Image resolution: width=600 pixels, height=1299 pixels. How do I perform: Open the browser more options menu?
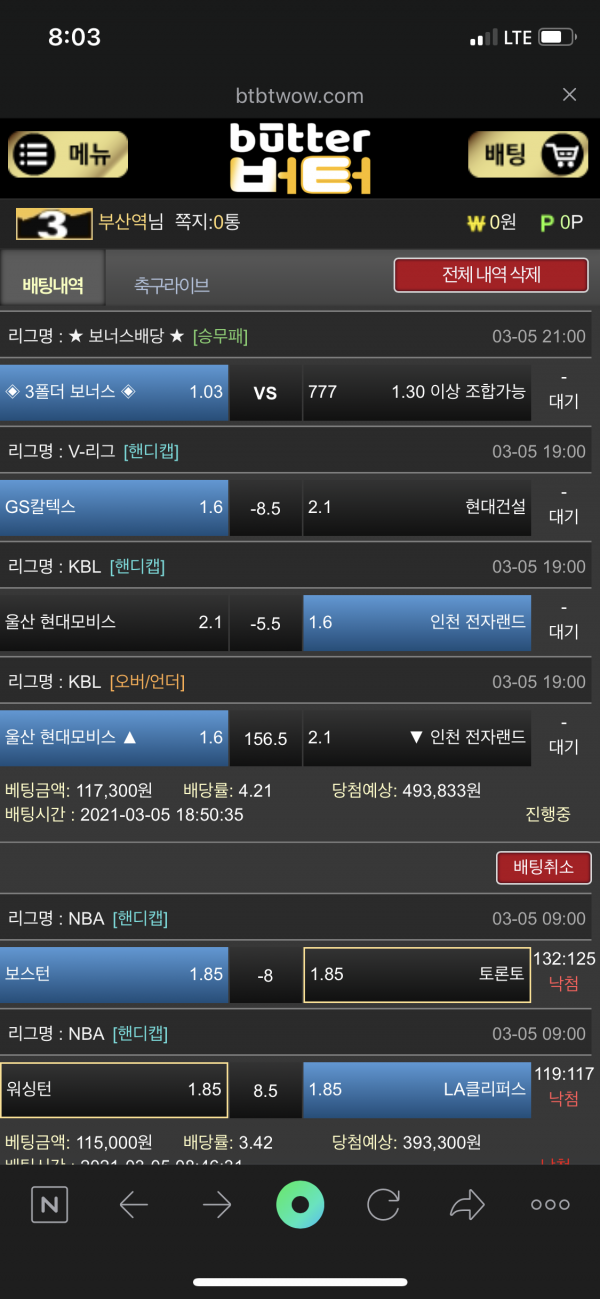[x=550, y=1205]
